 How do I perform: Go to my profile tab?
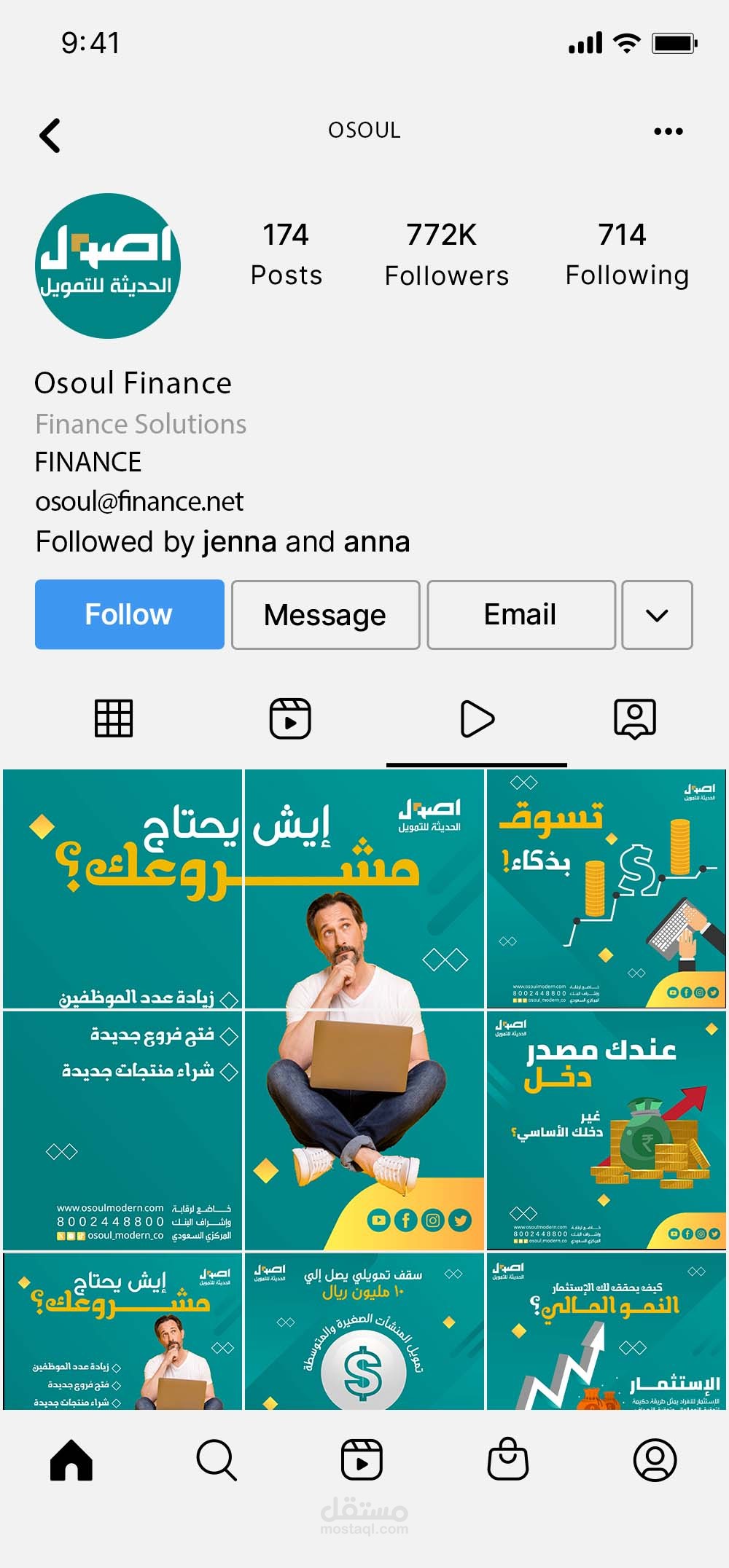[655, 1460]
